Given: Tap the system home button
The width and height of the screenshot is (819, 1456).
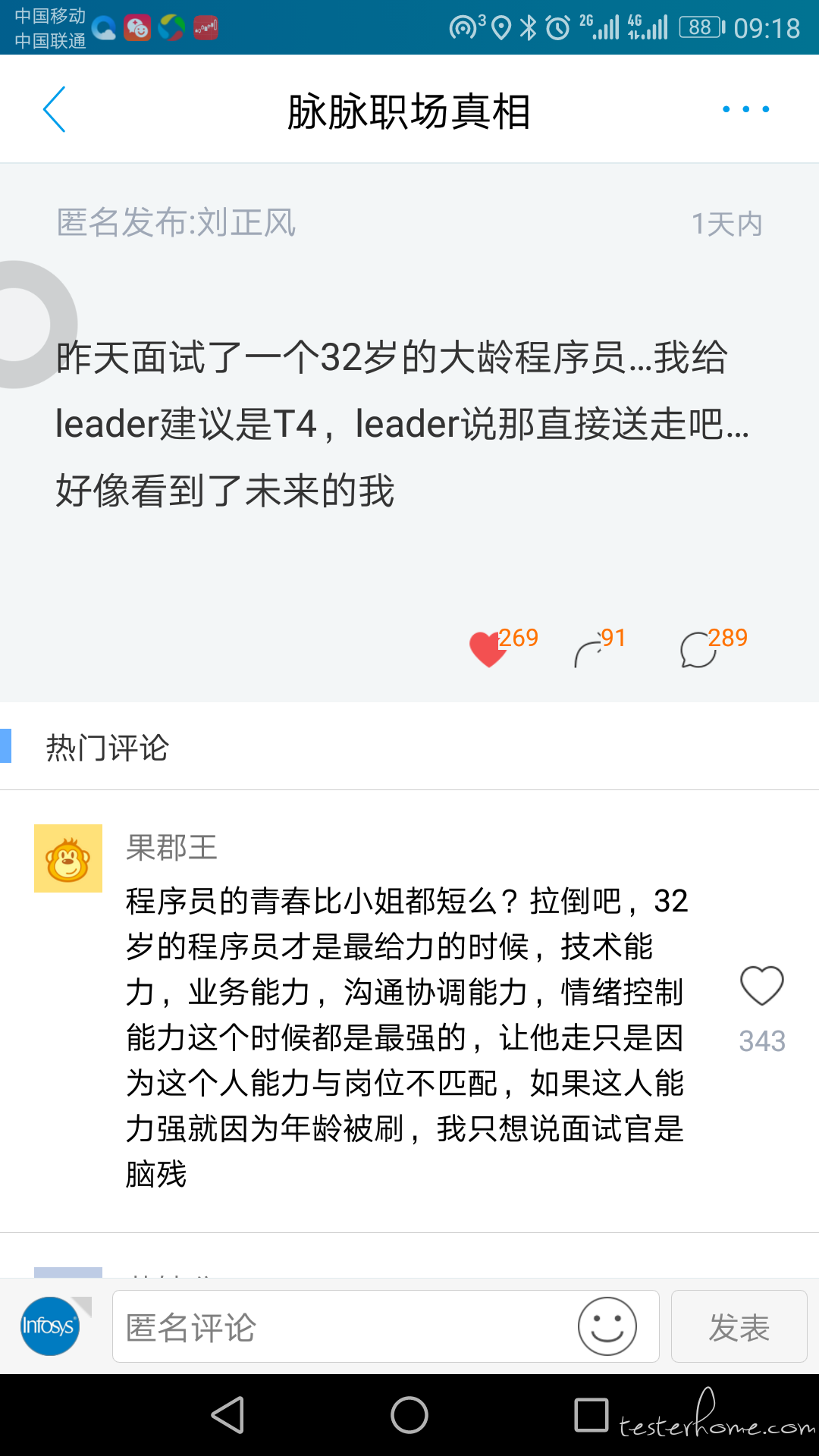Looking at the screenshot, I should point(409,1415).
